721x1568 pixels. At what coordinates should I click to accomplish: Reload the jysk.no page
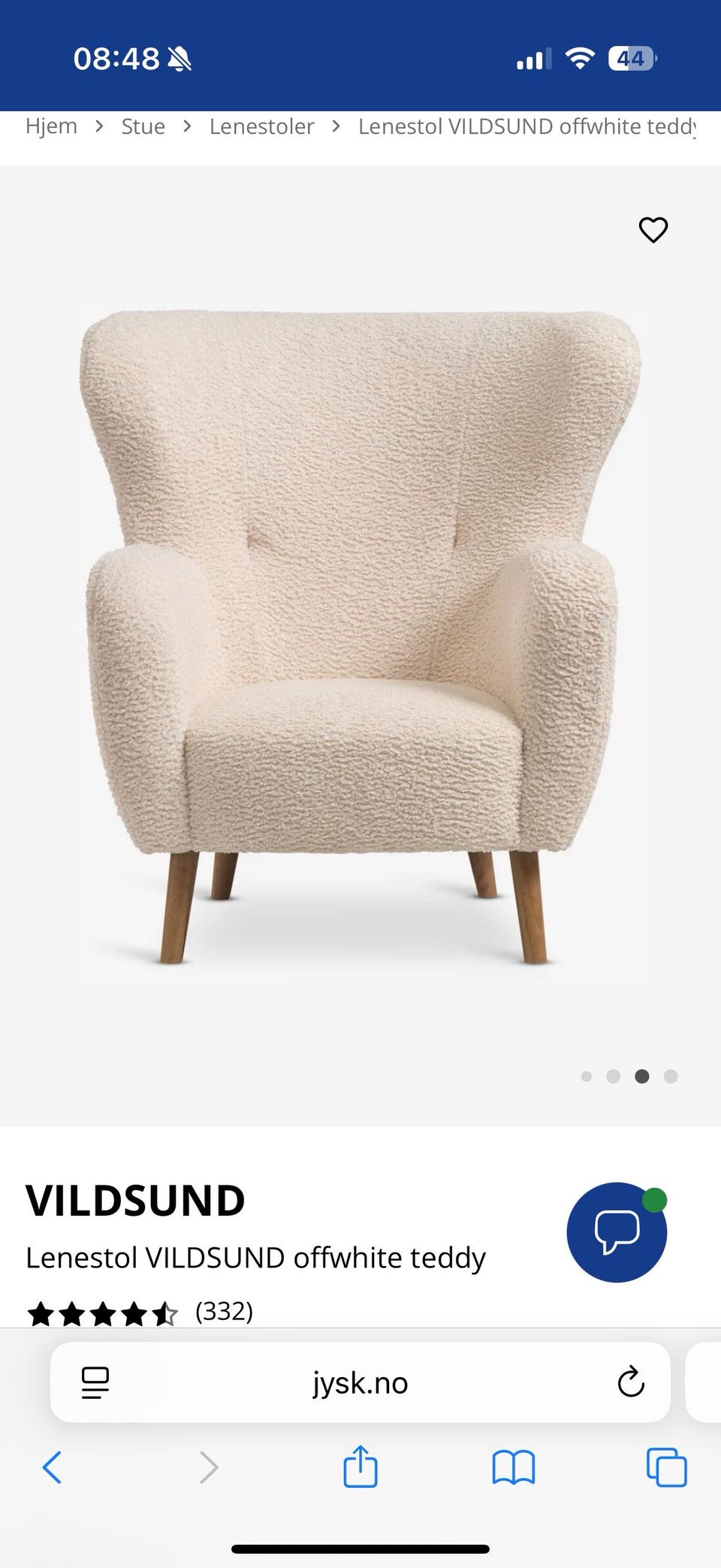tap(630, 1382)
